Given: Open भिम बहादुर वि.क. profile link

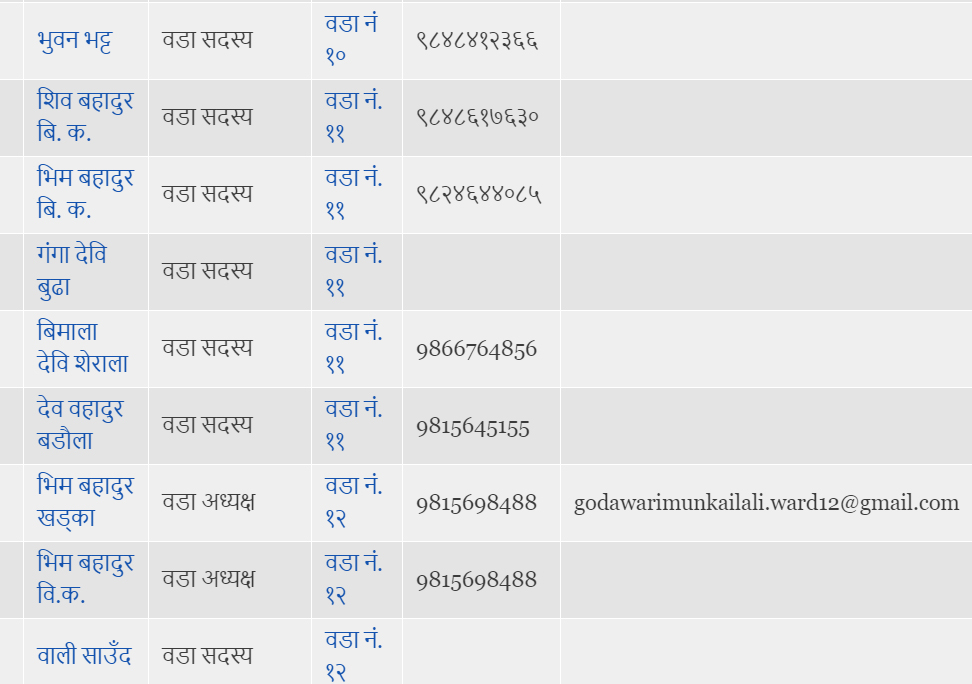Looking at the screenshot, I should tap(85, 579).
